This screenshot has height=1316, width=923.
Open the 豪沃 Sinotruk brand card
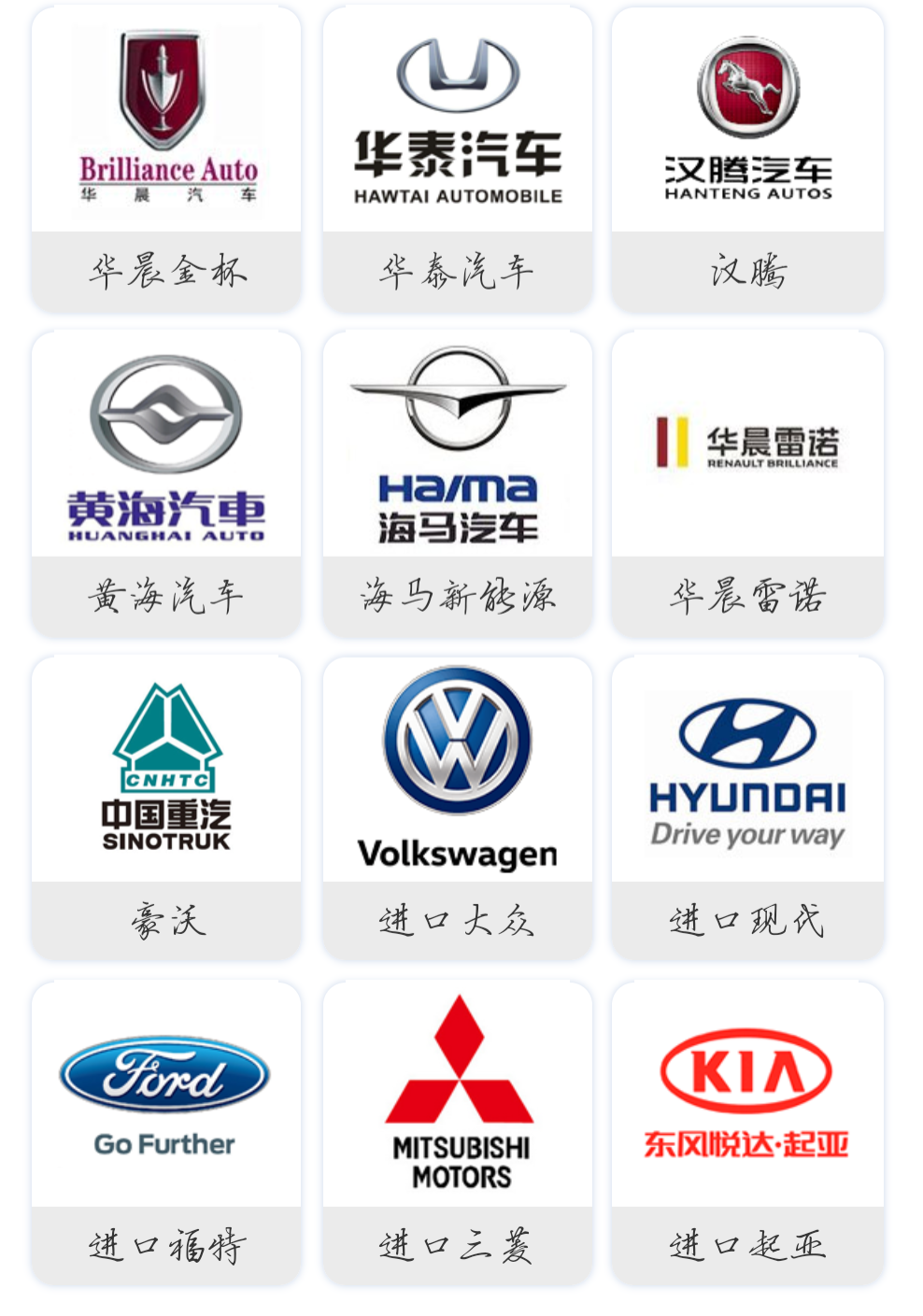[x=166, y=809]
